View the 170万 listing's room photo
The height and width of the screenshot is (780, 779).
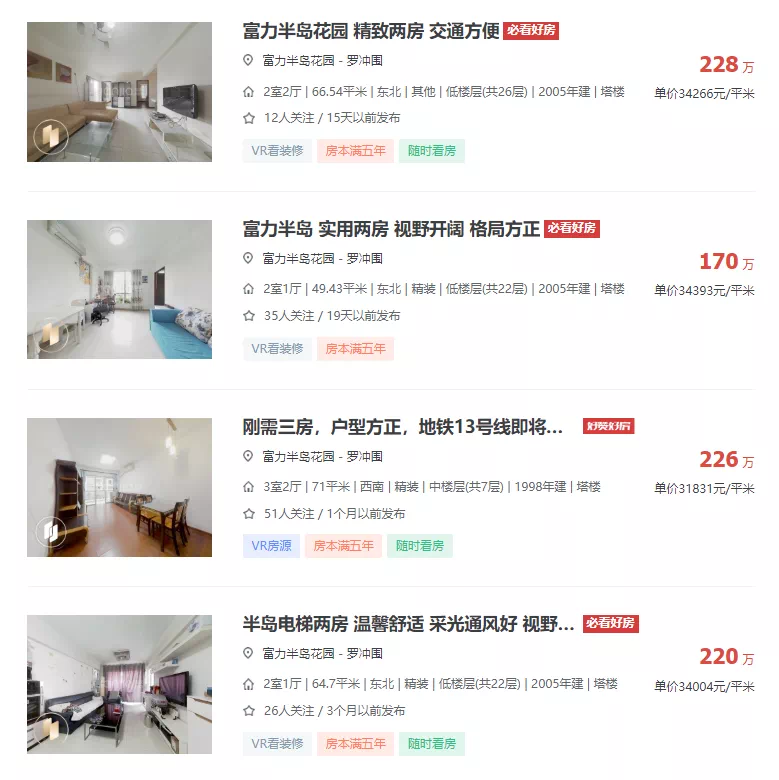coord(119,290)
